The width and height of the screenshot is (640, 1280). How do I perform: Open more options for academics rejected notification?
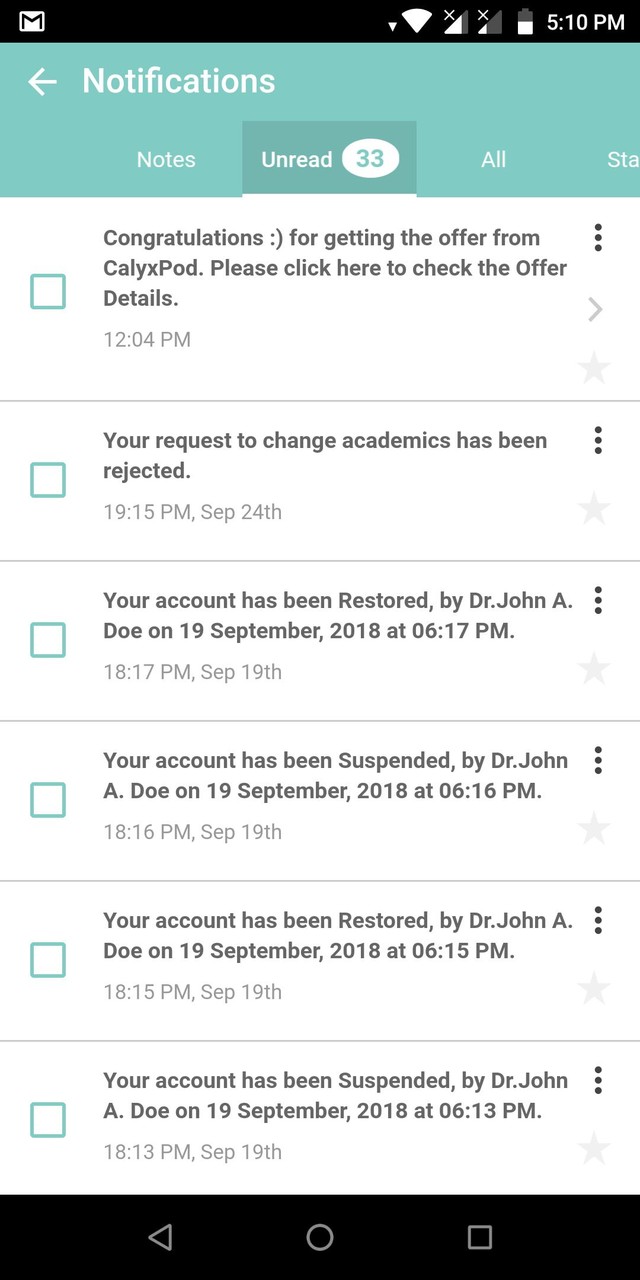[x=597, y=440]
